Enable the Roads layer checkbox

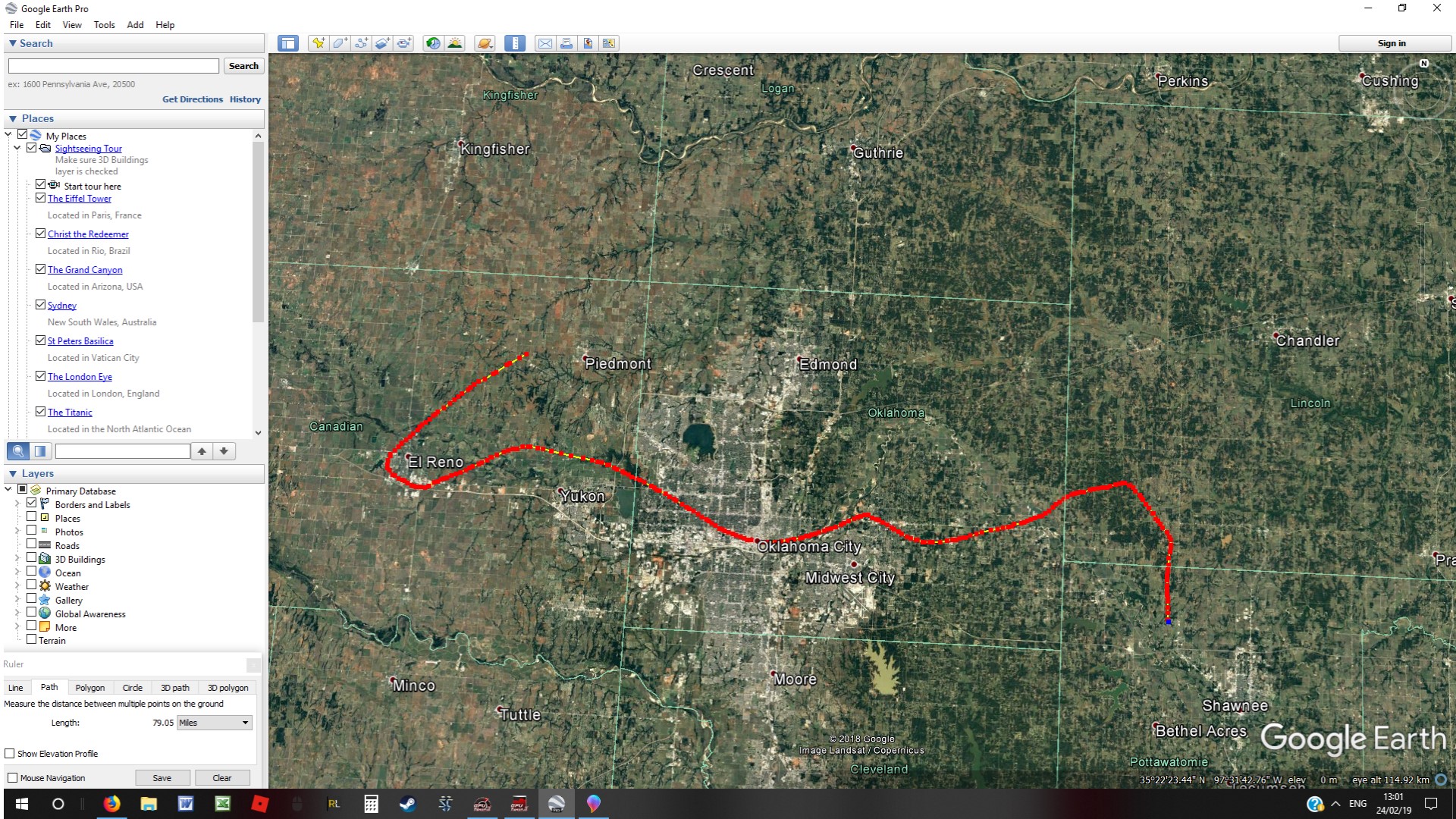coord(32,544)
